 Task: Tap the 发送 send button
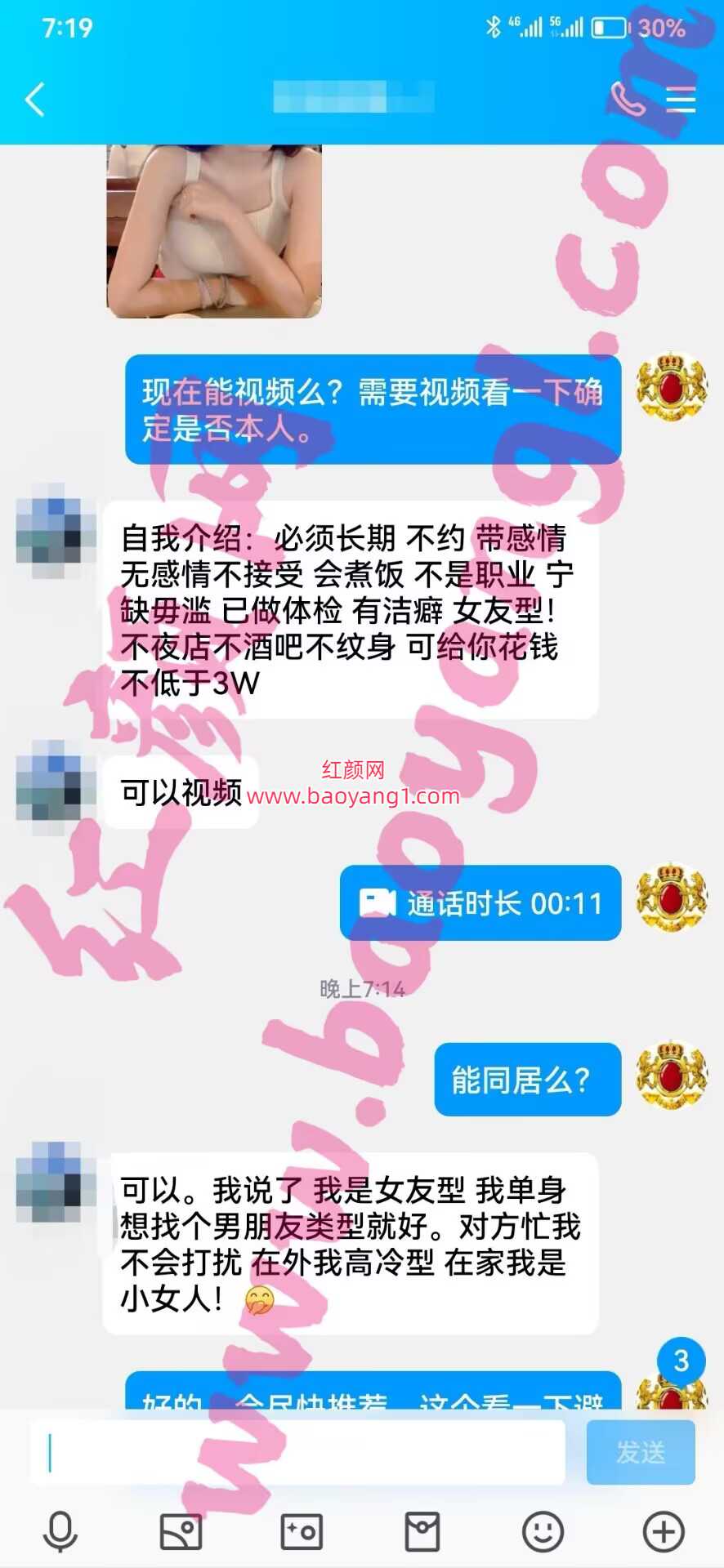click(641, 1452)
